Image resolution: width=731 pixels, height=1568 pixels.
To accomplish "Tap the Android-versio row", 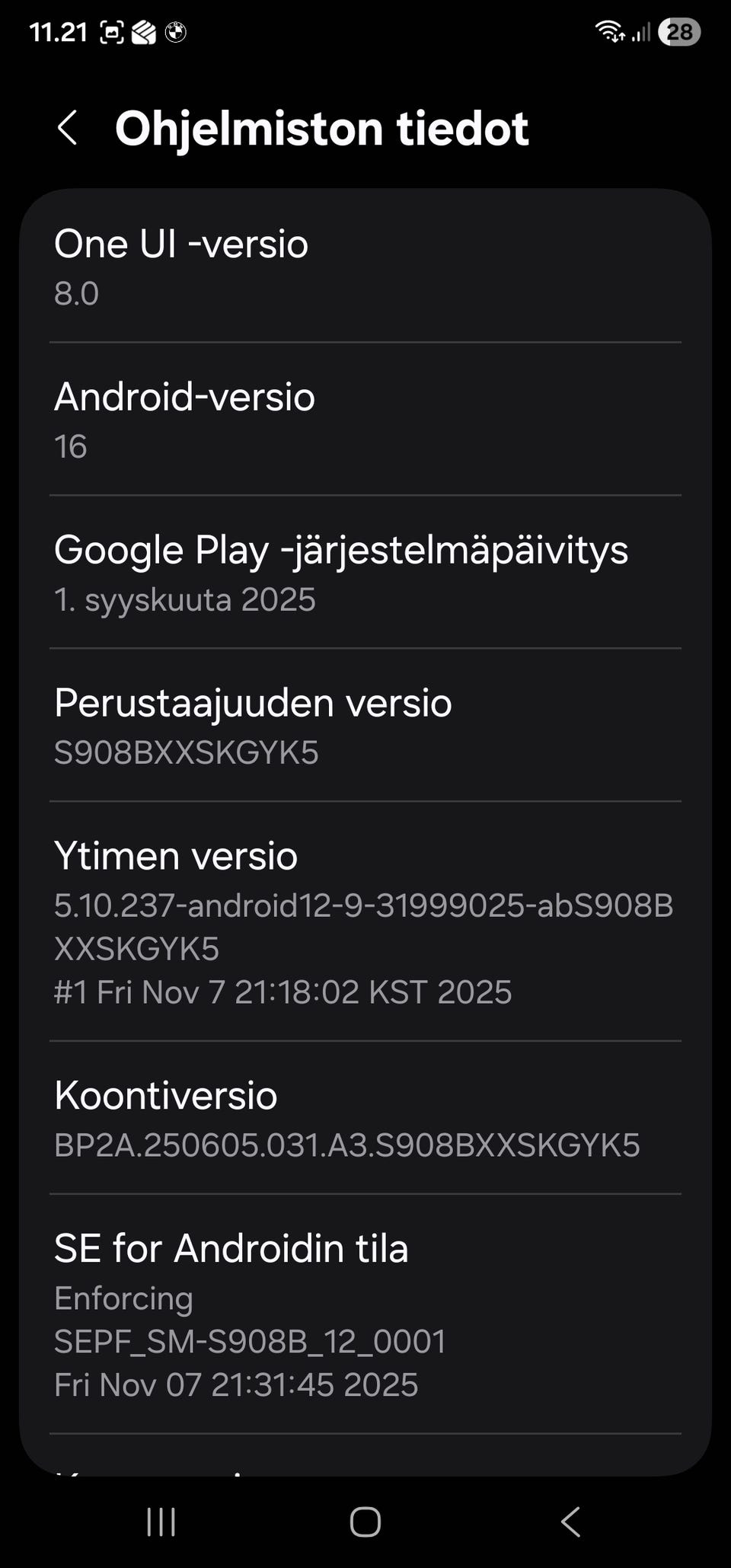I will coord(365,420).
